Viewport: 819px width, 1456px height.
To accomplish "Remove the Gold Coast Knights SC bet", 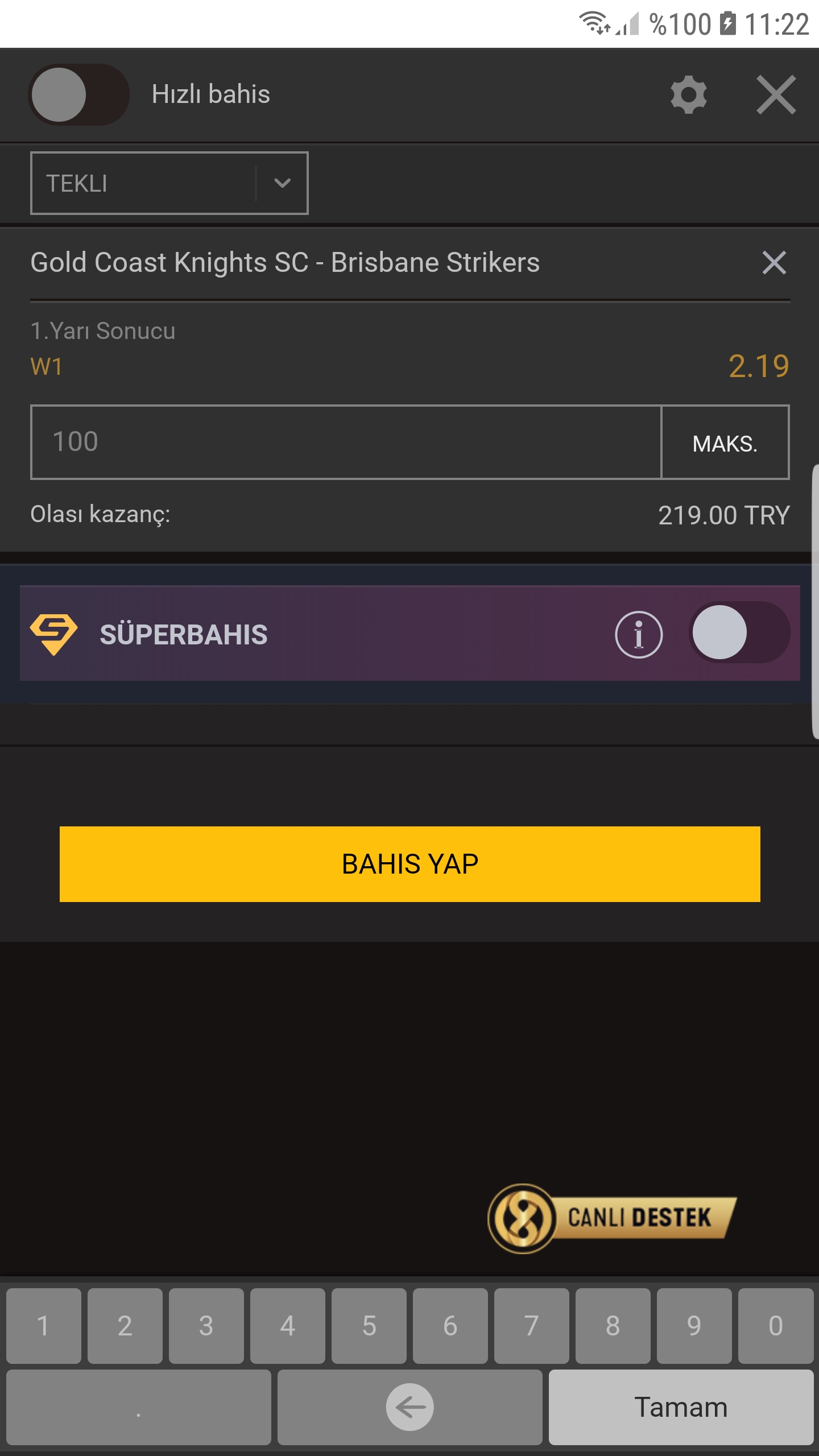I will (x=774, y=263).
